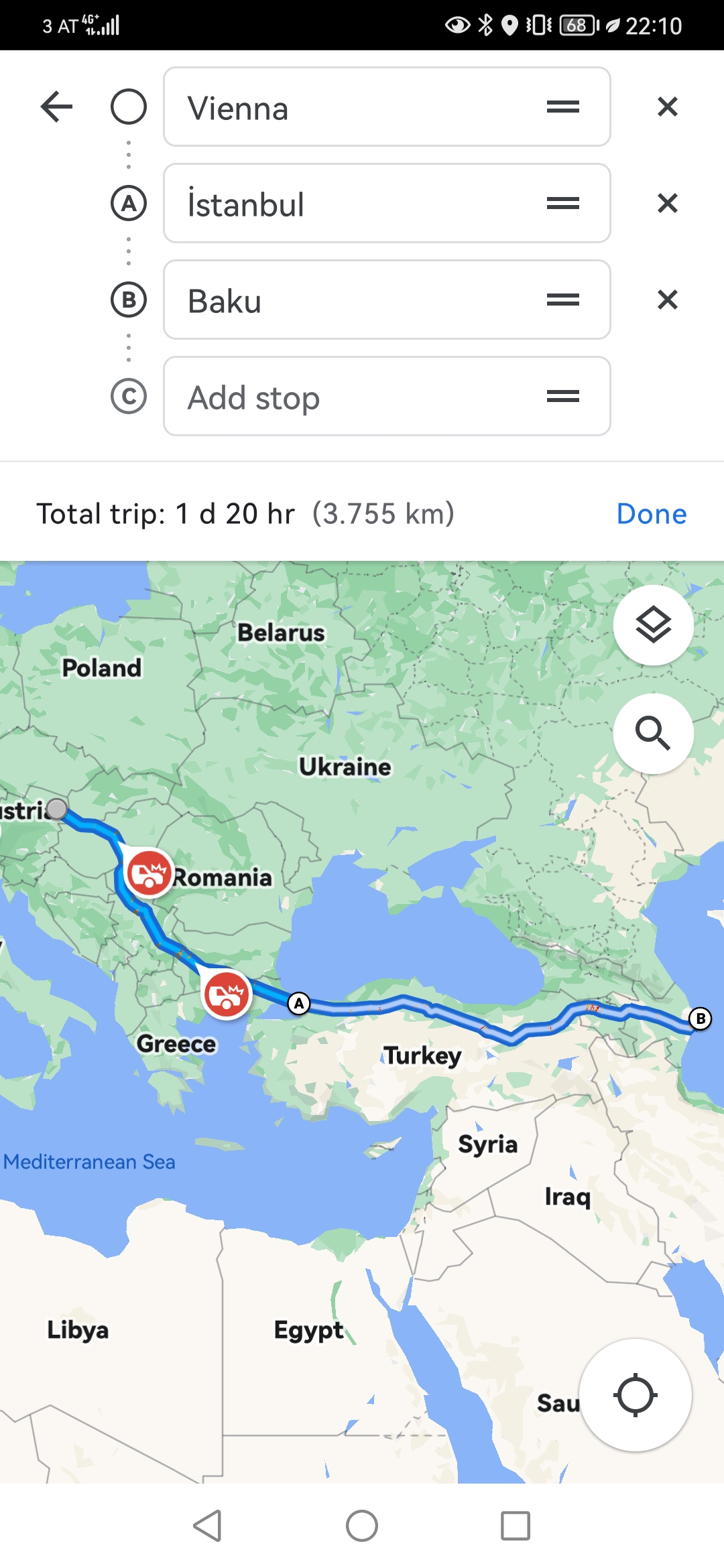The height and width of the screenshot is (1568, 724).
Task: Open search along the route
Action: 654,734
